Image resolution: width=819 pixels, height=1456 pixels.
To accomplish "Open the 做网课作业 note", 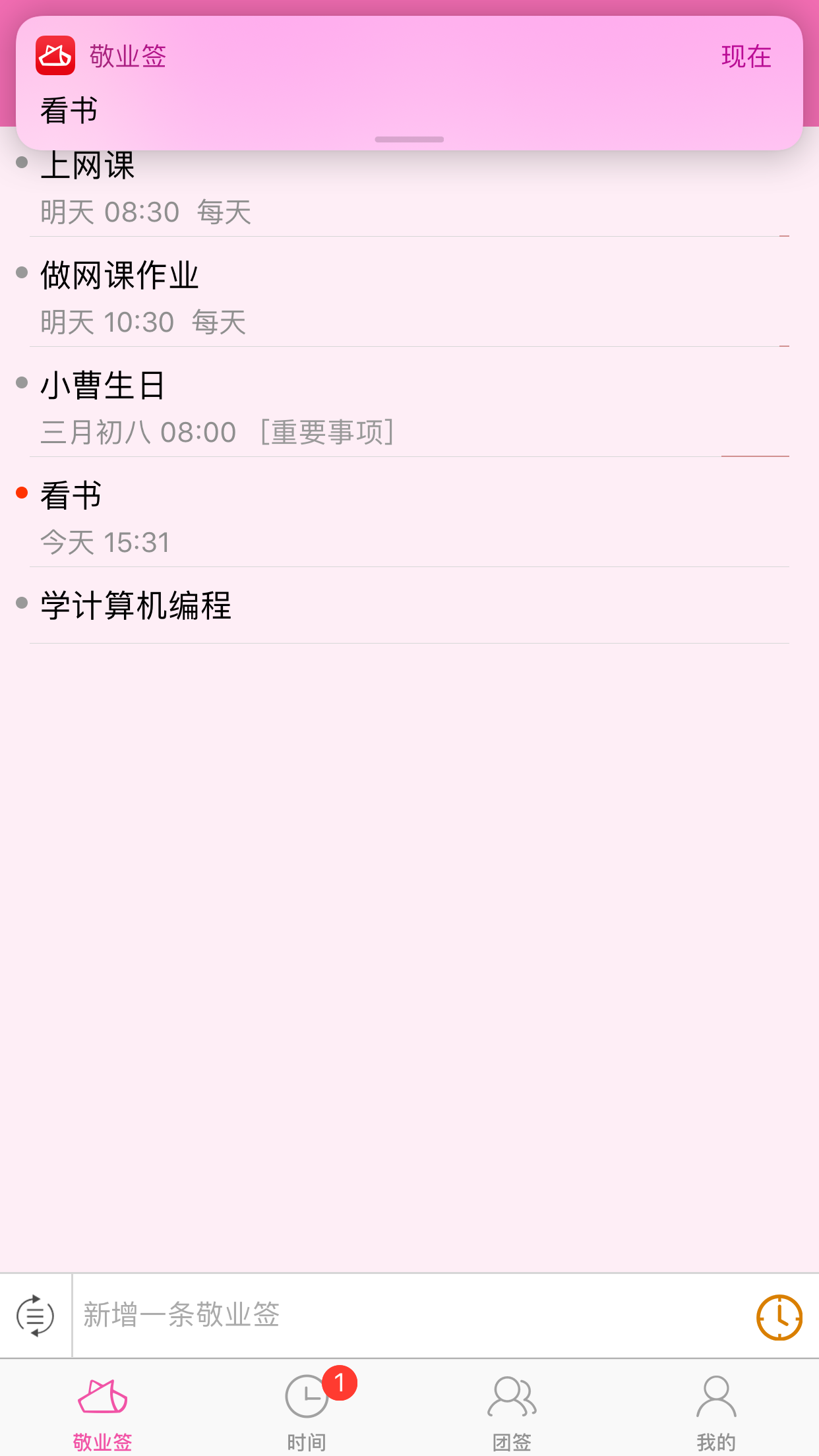I will [x=409, y=292].
